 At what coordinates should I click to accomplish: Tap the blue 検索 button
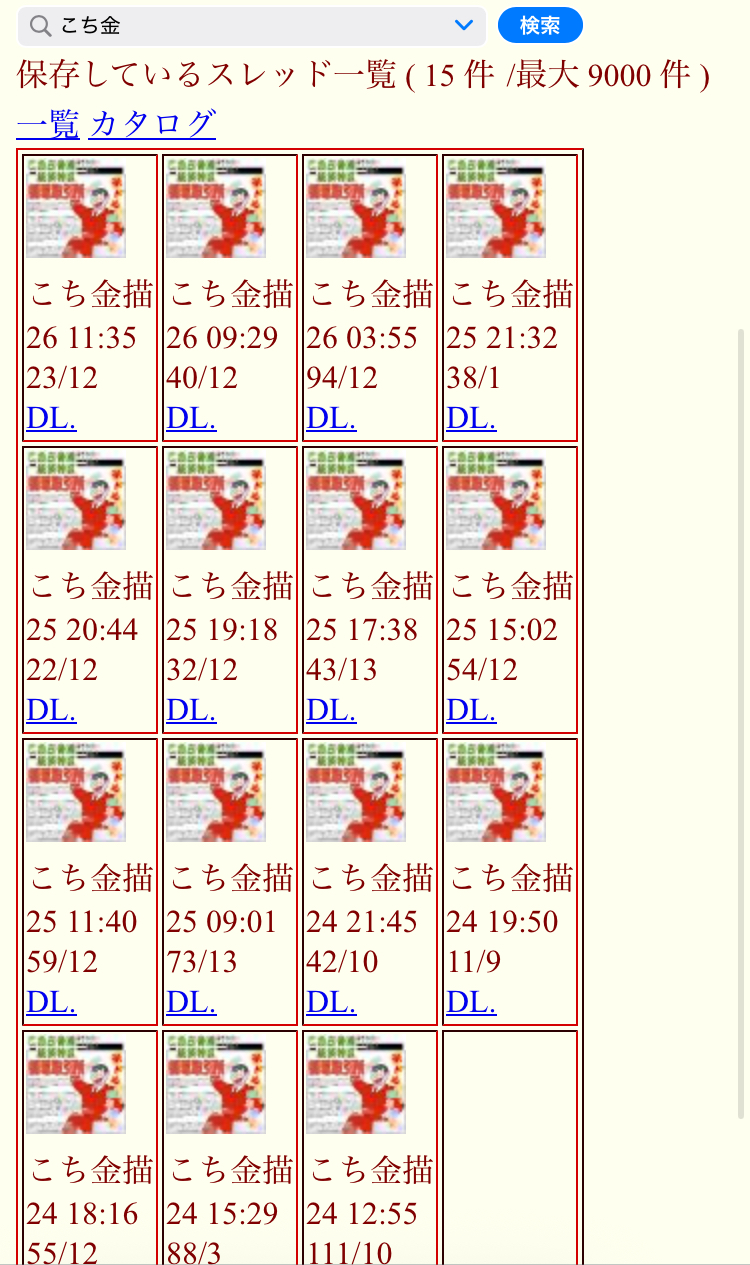click(x=540, y=26)
